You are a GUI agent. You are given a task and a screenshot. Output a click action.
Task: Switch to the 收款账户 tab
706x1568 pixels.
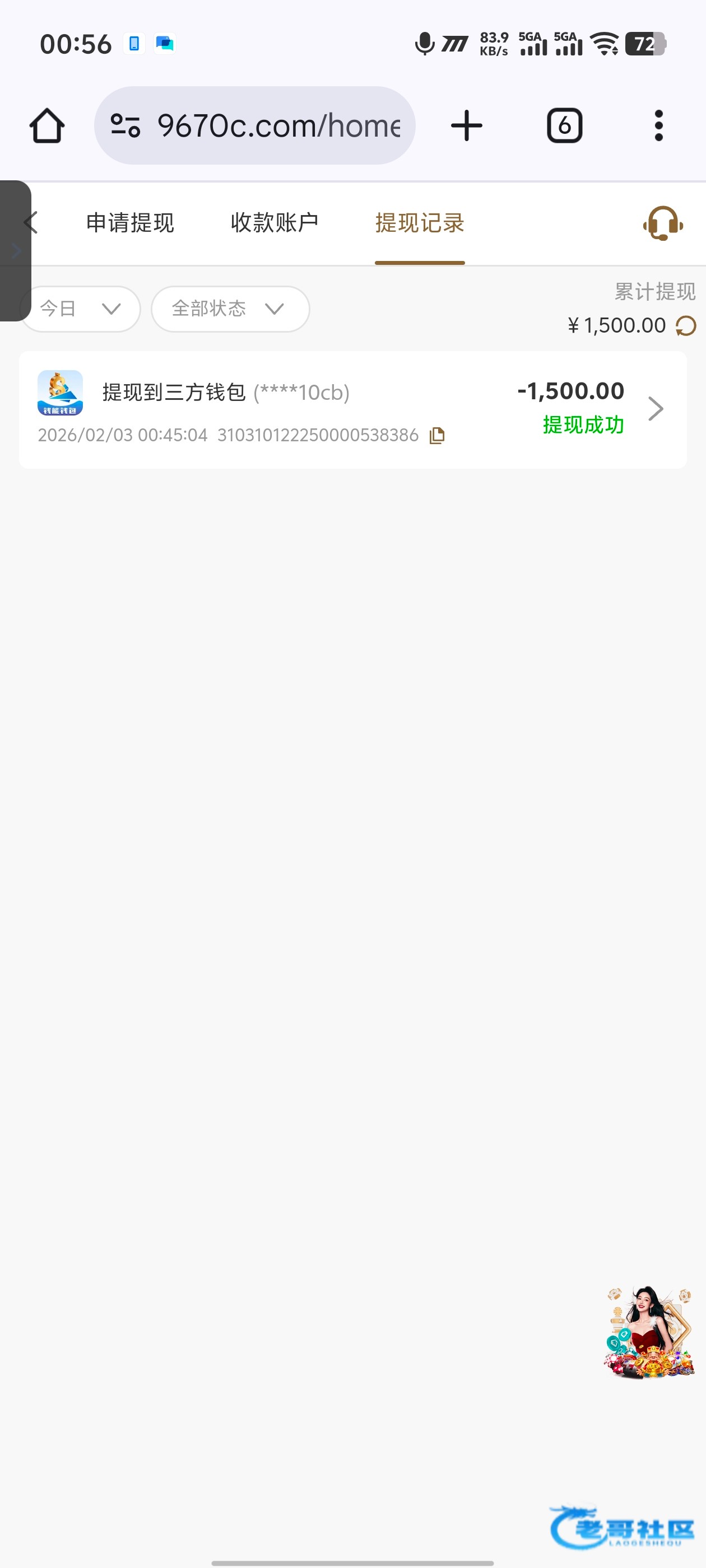point(274,223)
